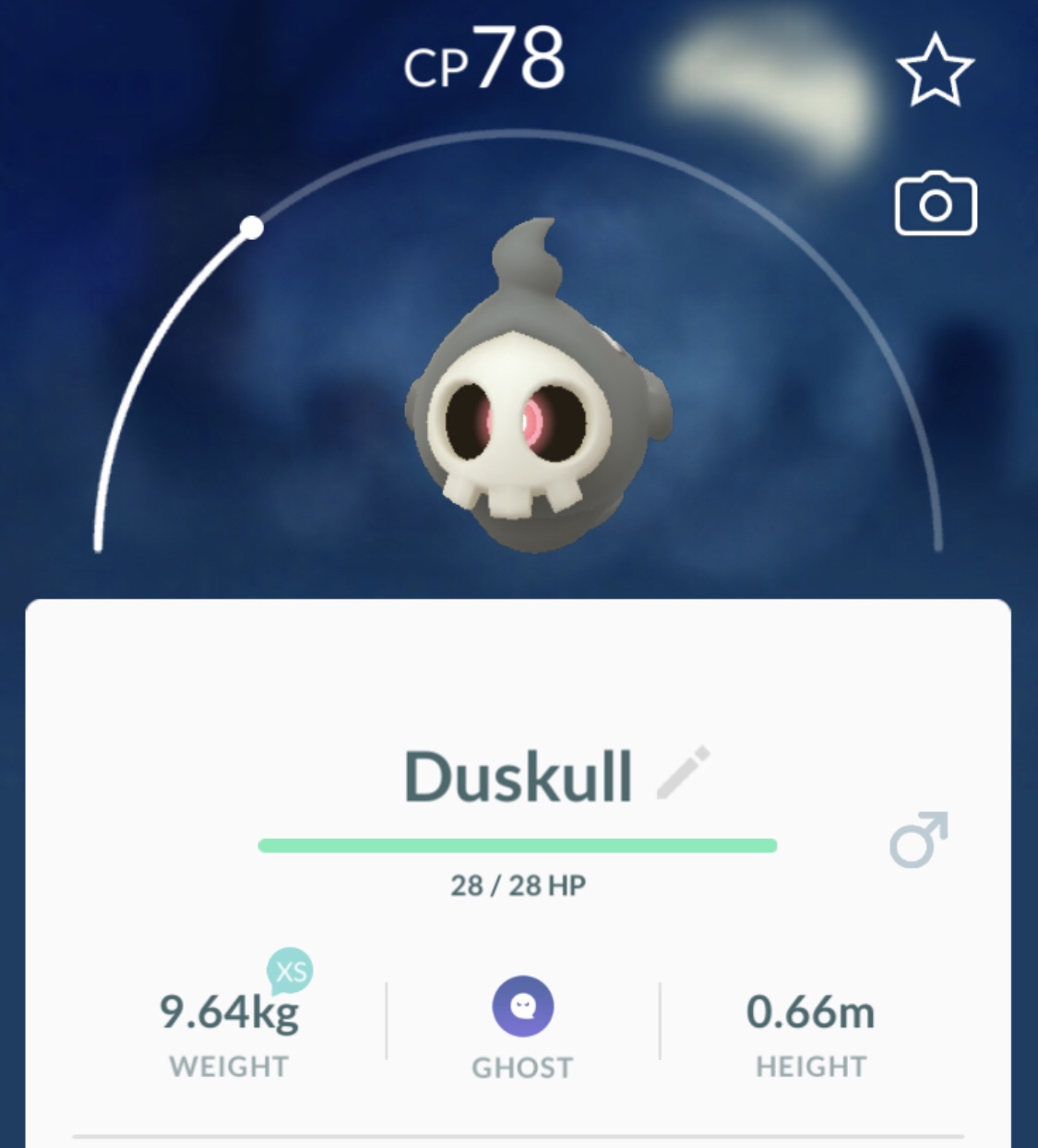Screen dimensions: 1038x1148
Task: Mark Duskull as favorite with the star
Action: tap(935, 71)
